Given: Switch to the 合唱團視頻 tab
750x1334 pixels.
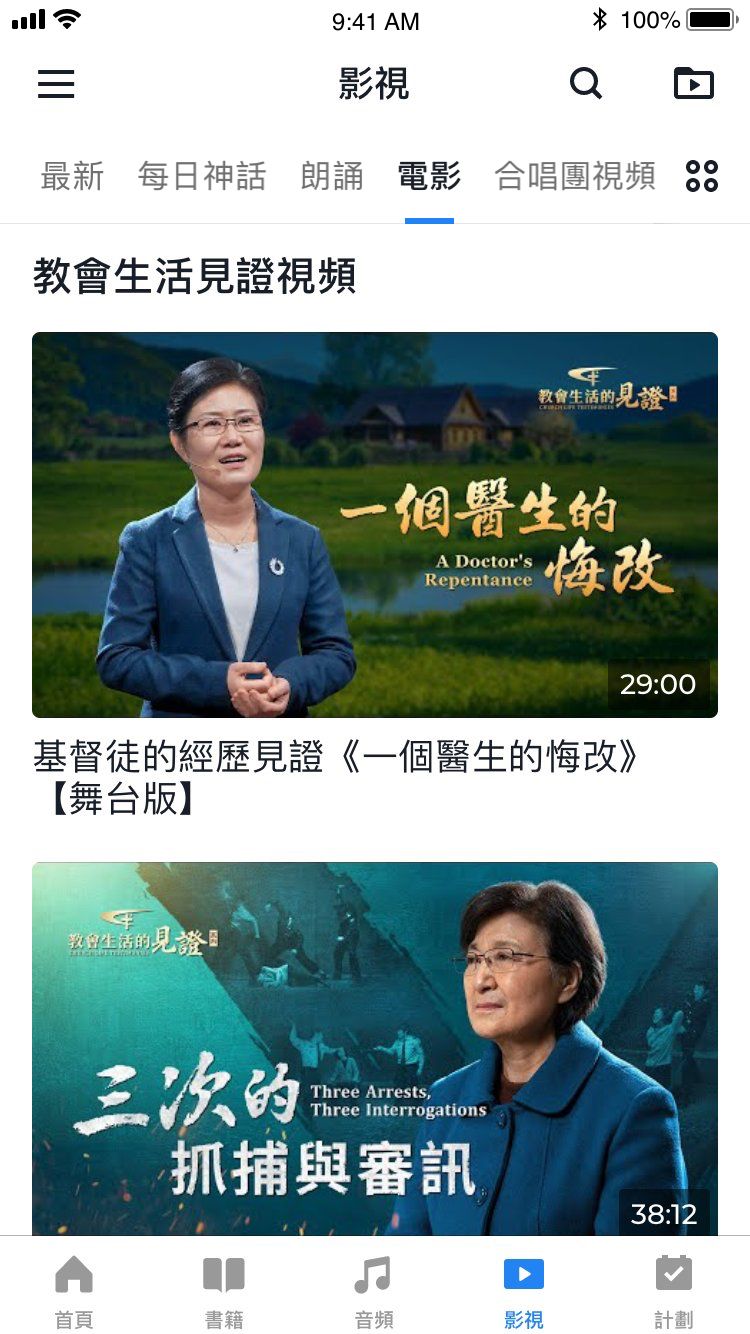Looking at the screenshot, I should pyautogui.click(x=575, y=177).
